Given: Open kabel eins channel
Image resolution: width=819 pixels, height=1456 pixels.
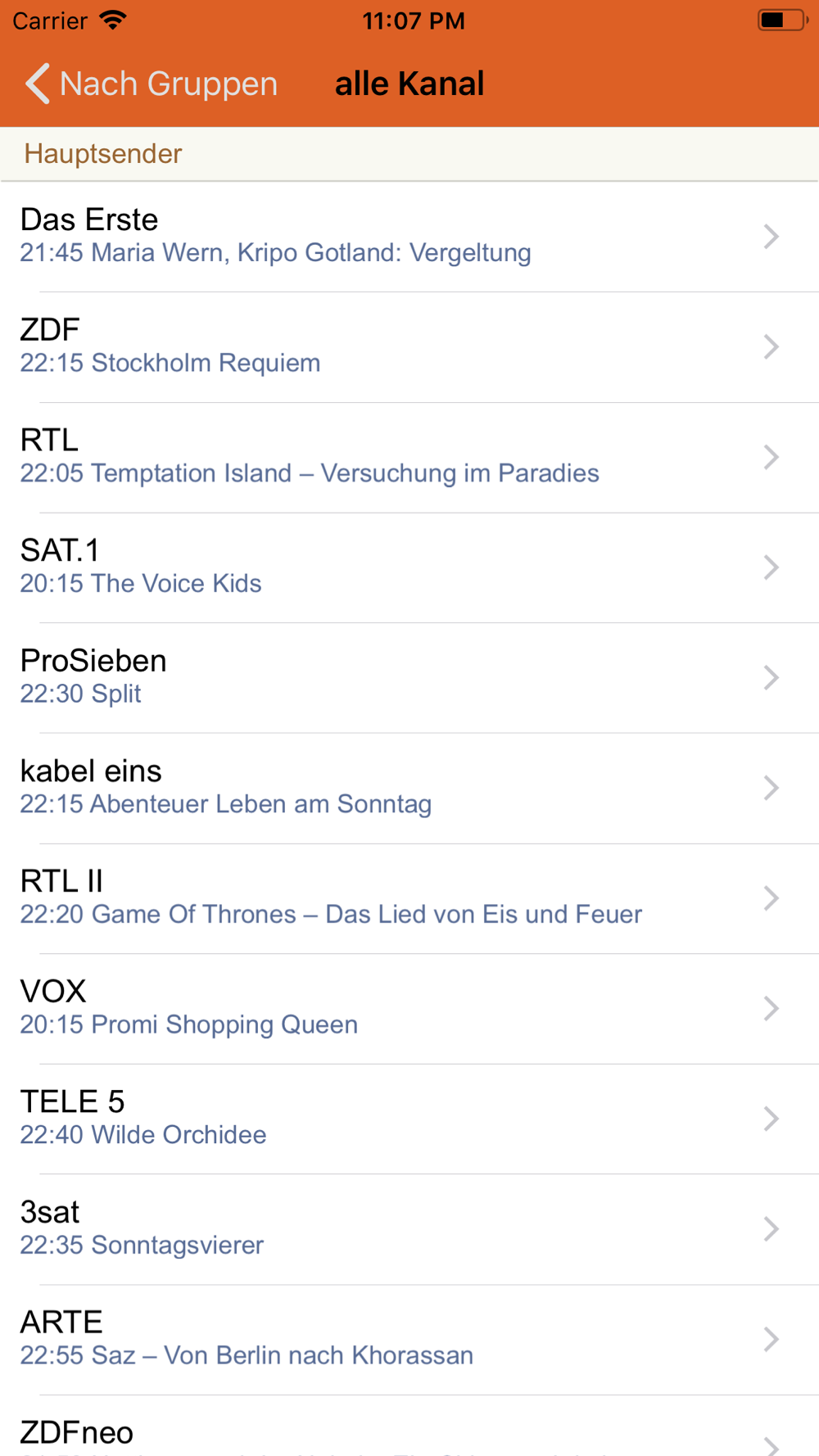Looking at the screenshot, I should (409, 788).
